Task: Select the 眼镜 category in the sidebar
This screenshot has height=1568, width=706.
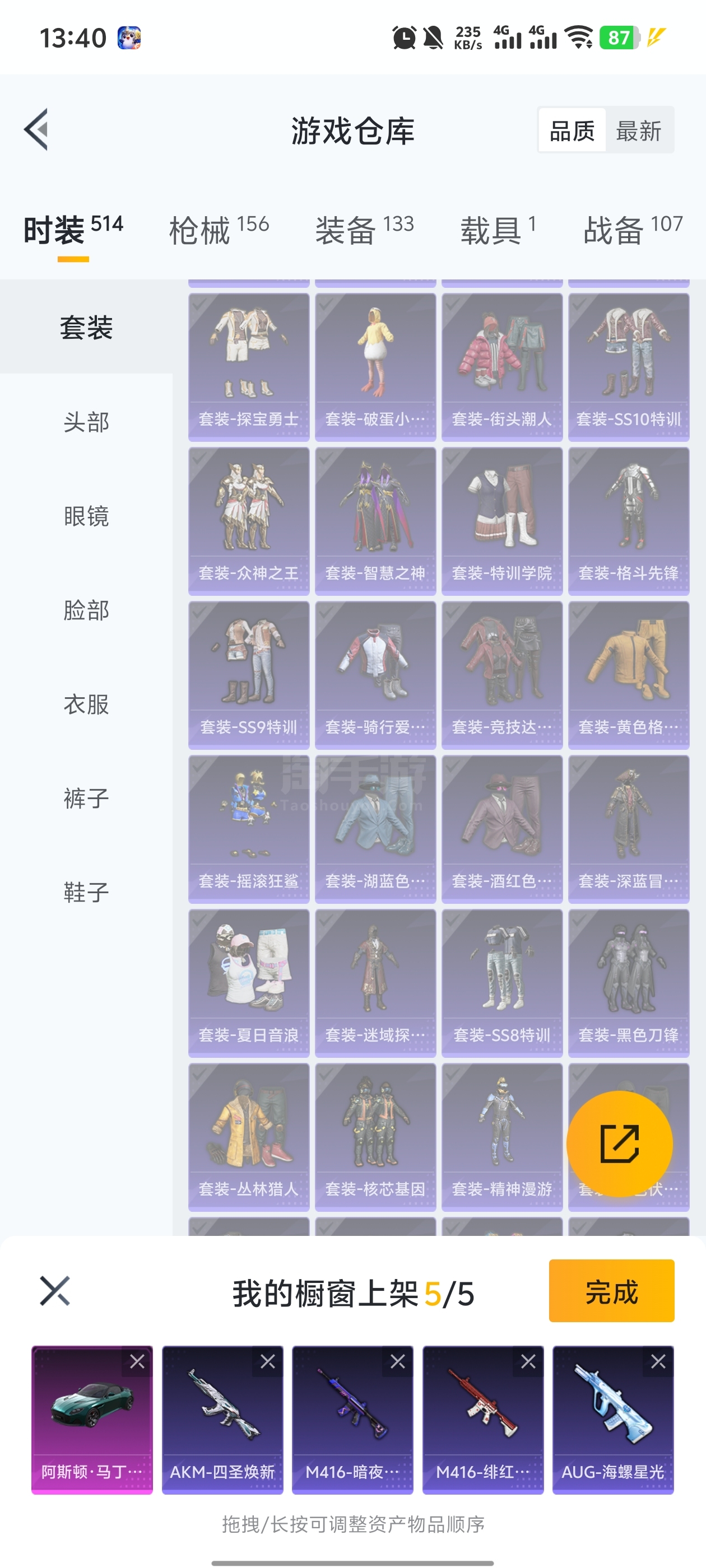Action: point(86,516)
